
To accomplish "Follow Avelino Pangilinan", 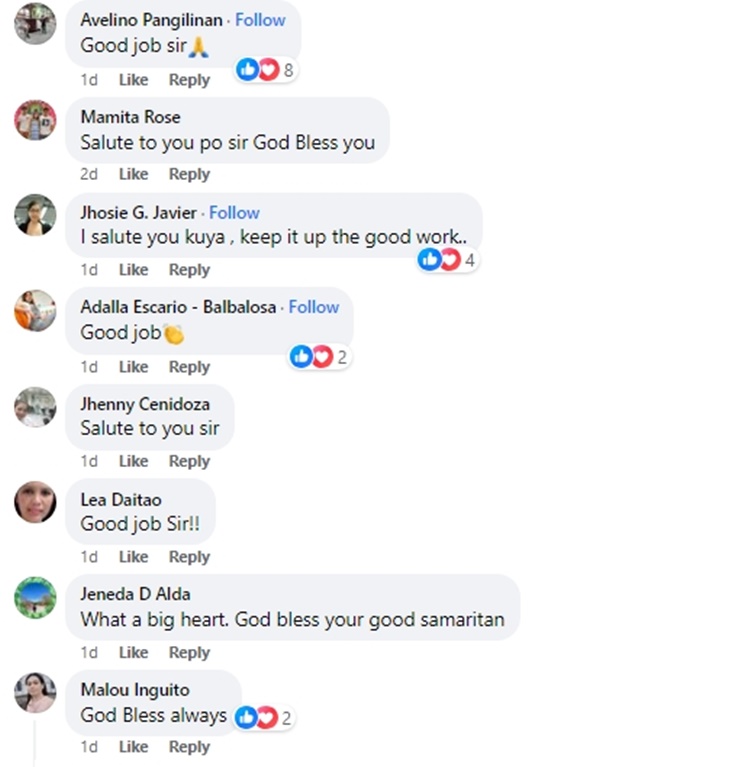I will 260,20.
